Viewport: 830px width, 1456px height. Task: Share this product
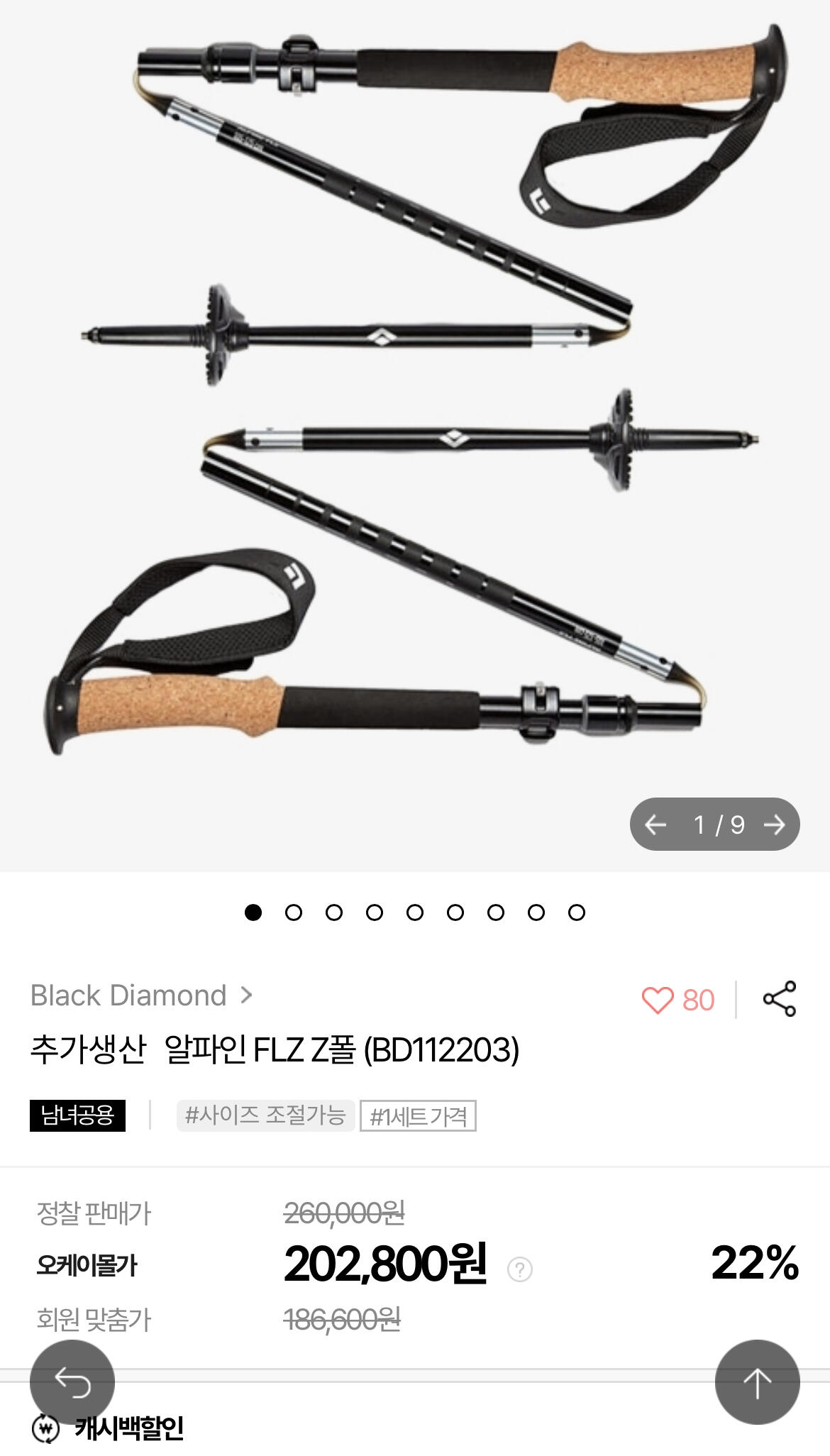779,999
